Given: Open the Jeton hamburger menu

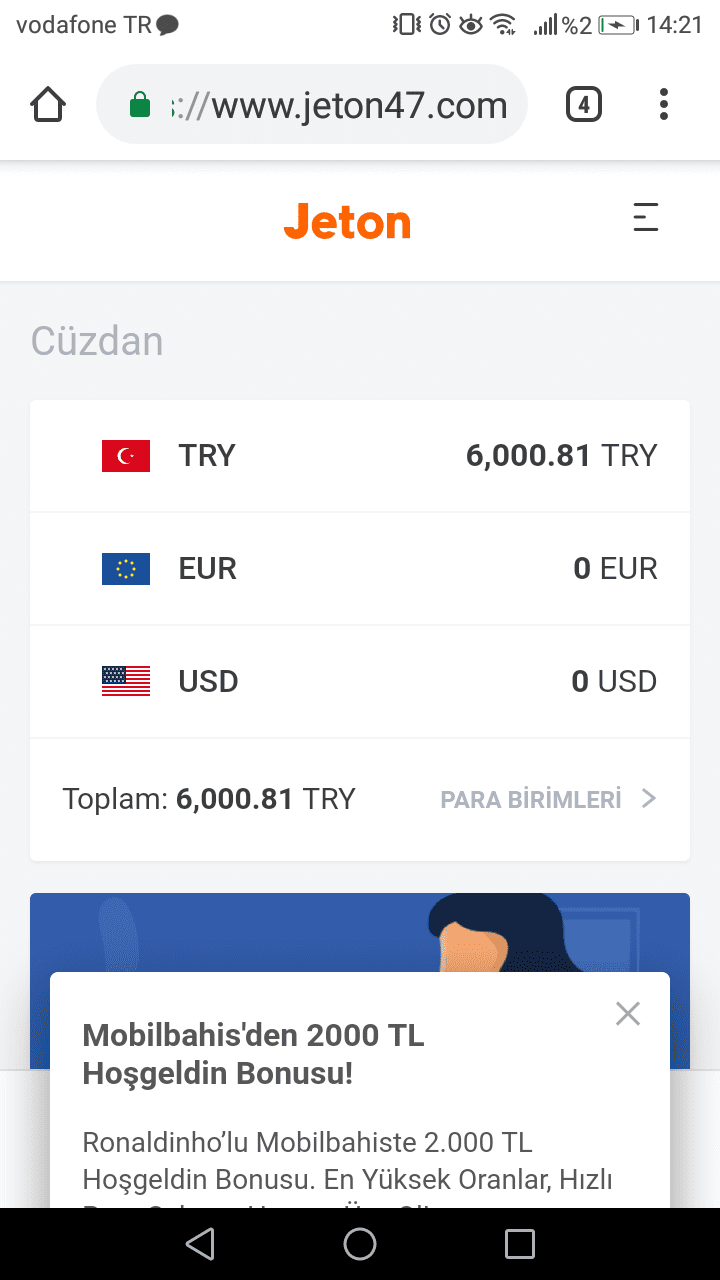Looking at the screenshot, I should 646,218.
